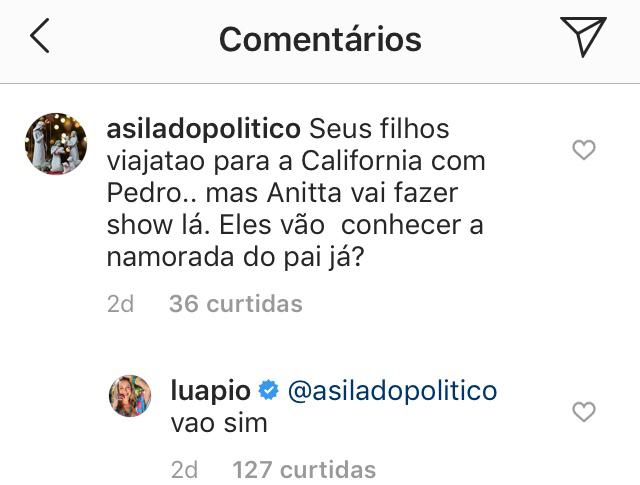This screenshot has width=640, height=485.
Task: Open the direct share paper plane icon
Action: pos(583,37)
